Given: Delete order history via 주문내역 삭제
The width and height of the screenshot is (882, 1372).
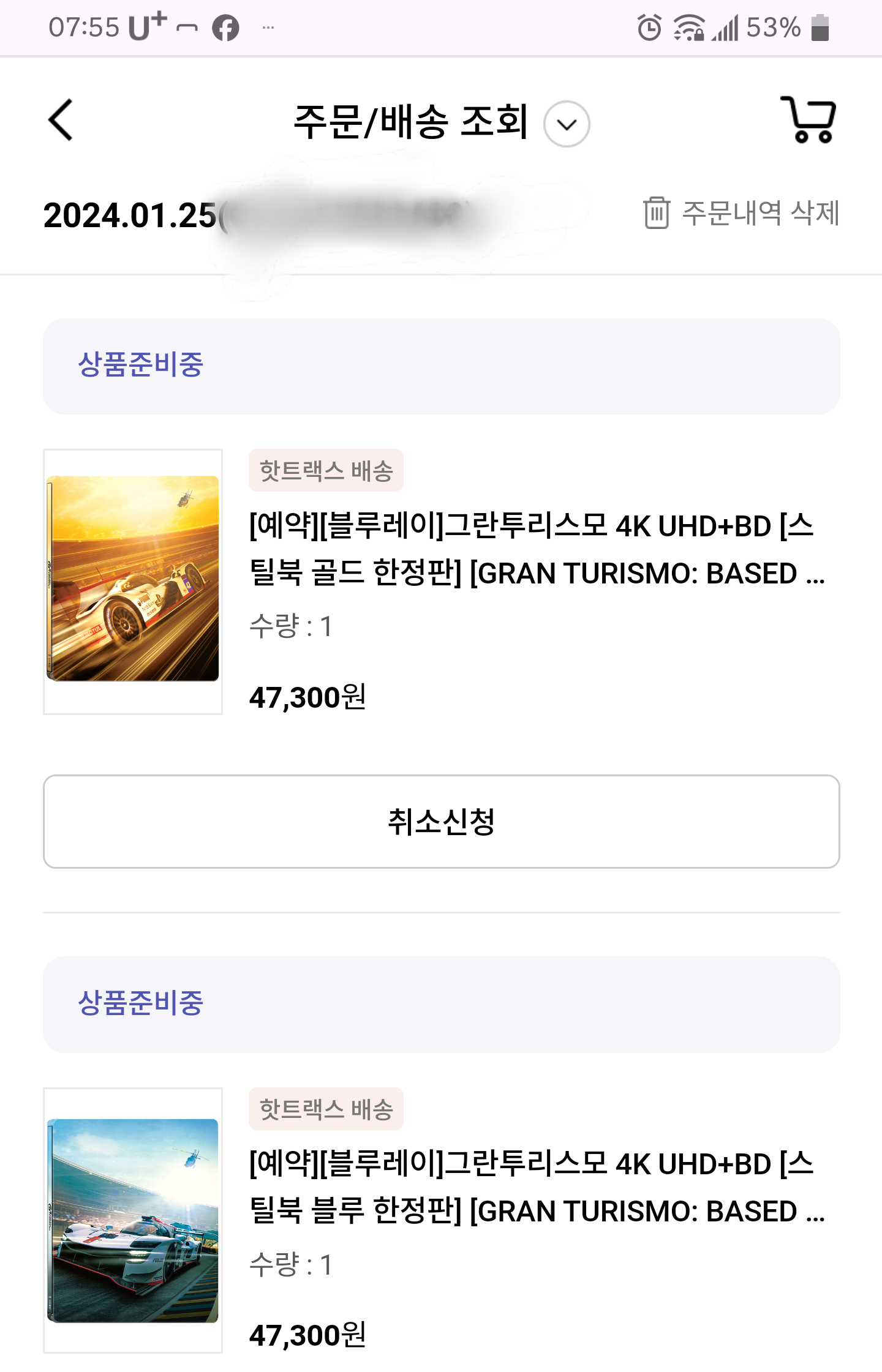Looking at the screenshot, I should 741,213.
